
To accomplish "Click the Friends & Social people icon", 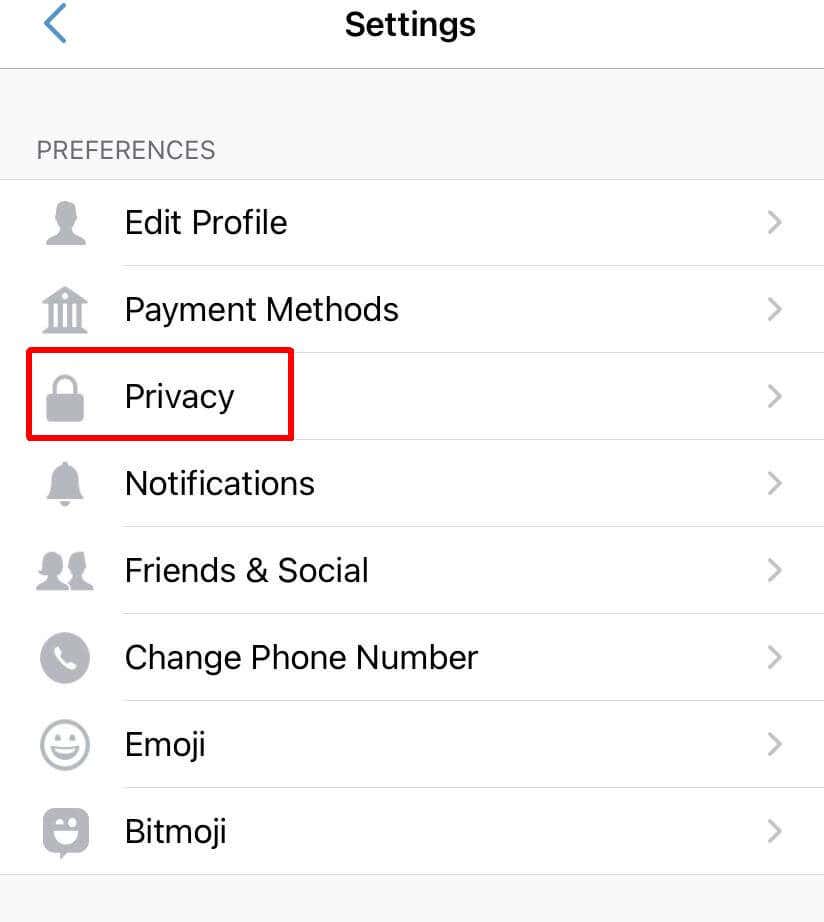I will (x=64, y=570).
